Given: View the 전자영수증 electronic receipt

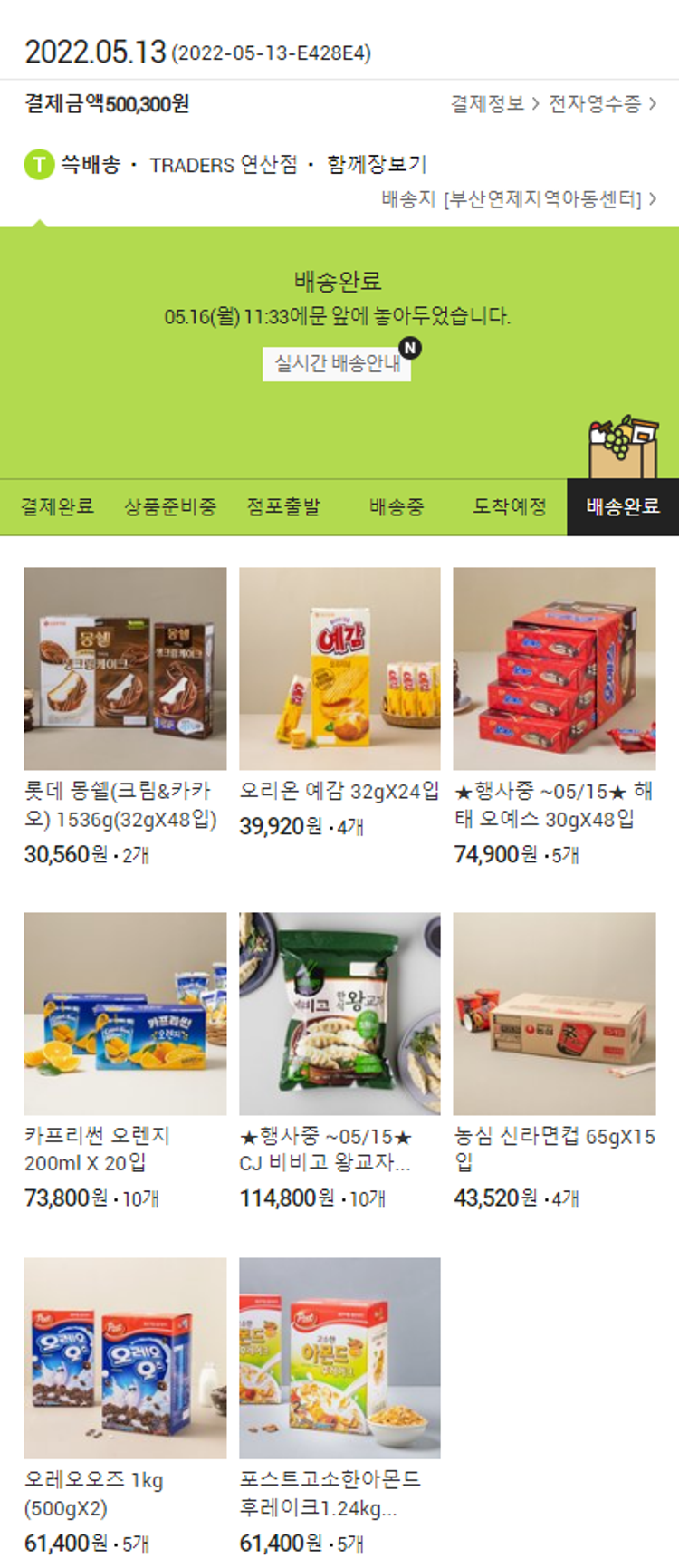Looking at the screenshot, I should 601,104.
